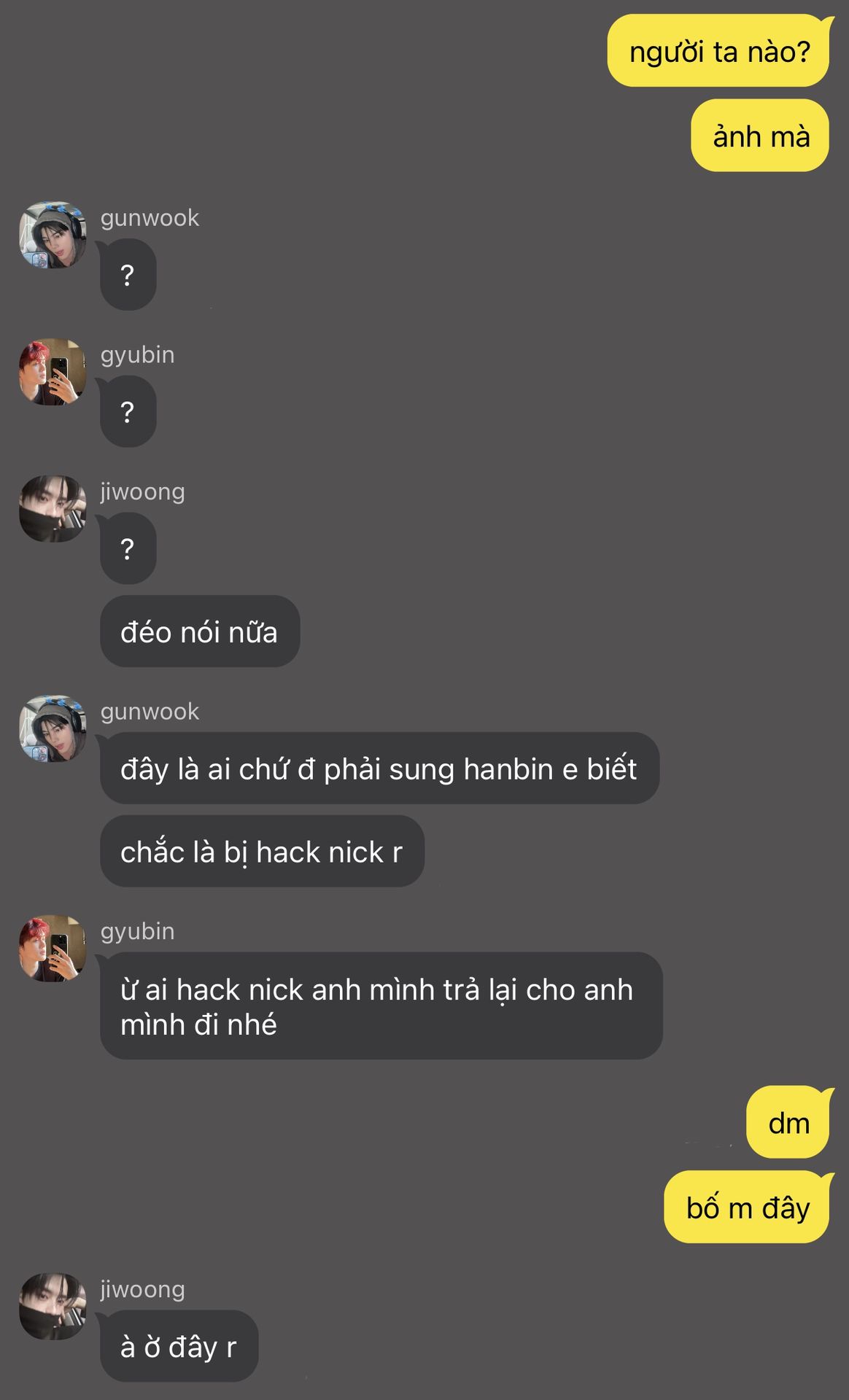Viewport: 849px width, 1400px height.
Task: Open gunwook's avatar beside "đây là ai chứ" message
Action: click(x=53, y=728)
